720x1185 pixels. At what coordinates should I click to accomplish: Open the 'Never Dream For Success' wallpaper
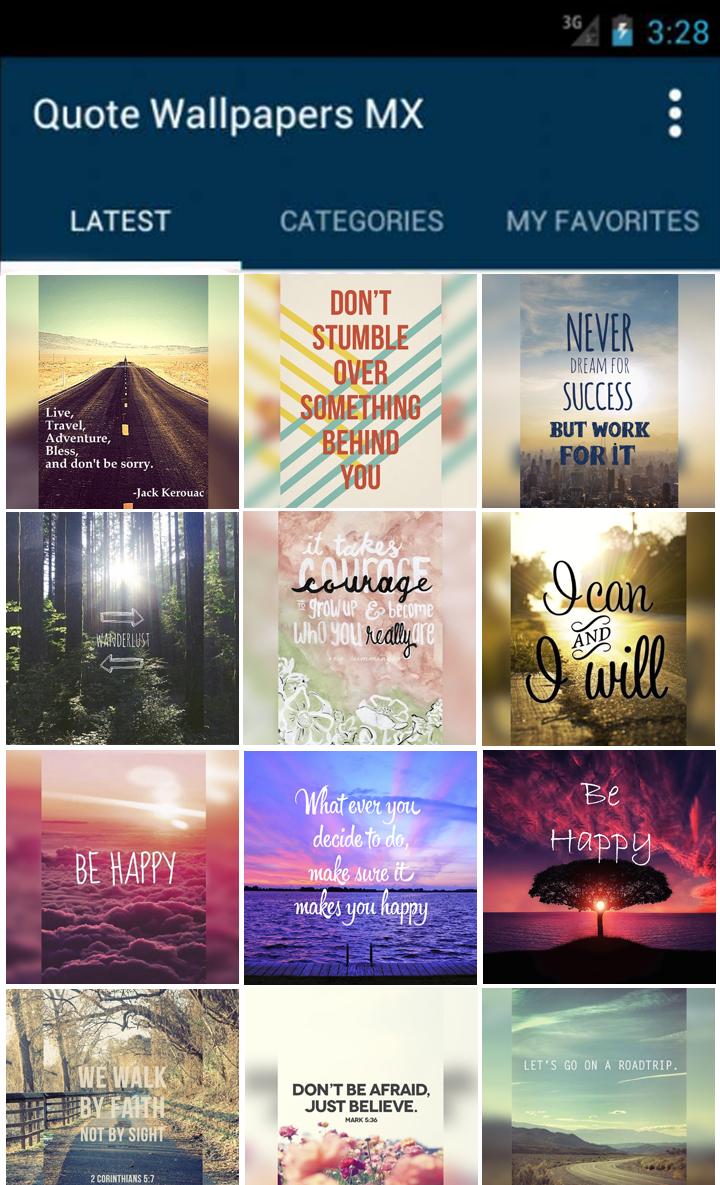click(598, 391)
